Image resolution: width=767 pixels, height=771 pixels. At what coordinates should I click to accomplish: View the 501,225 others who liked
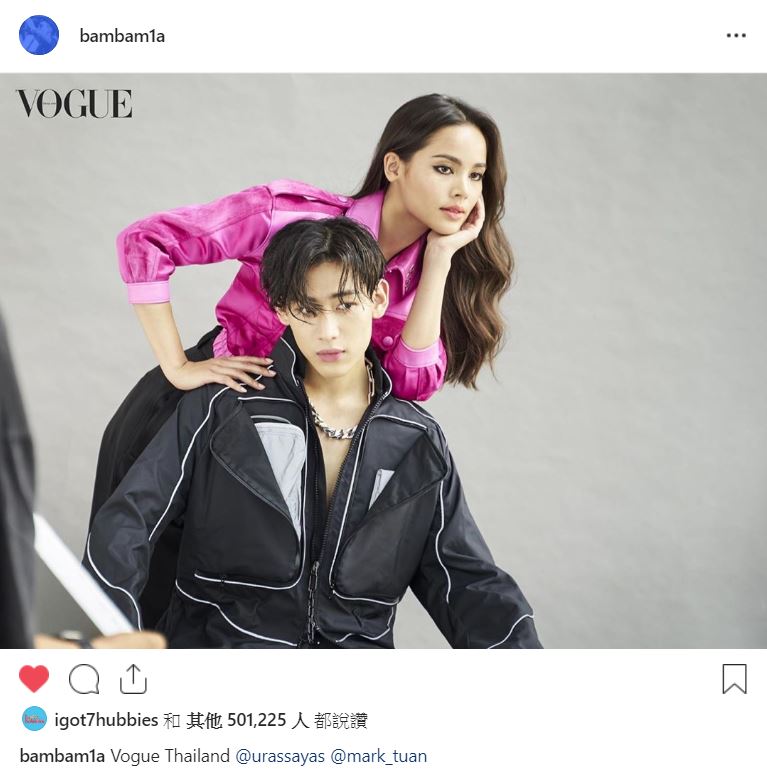257,720
